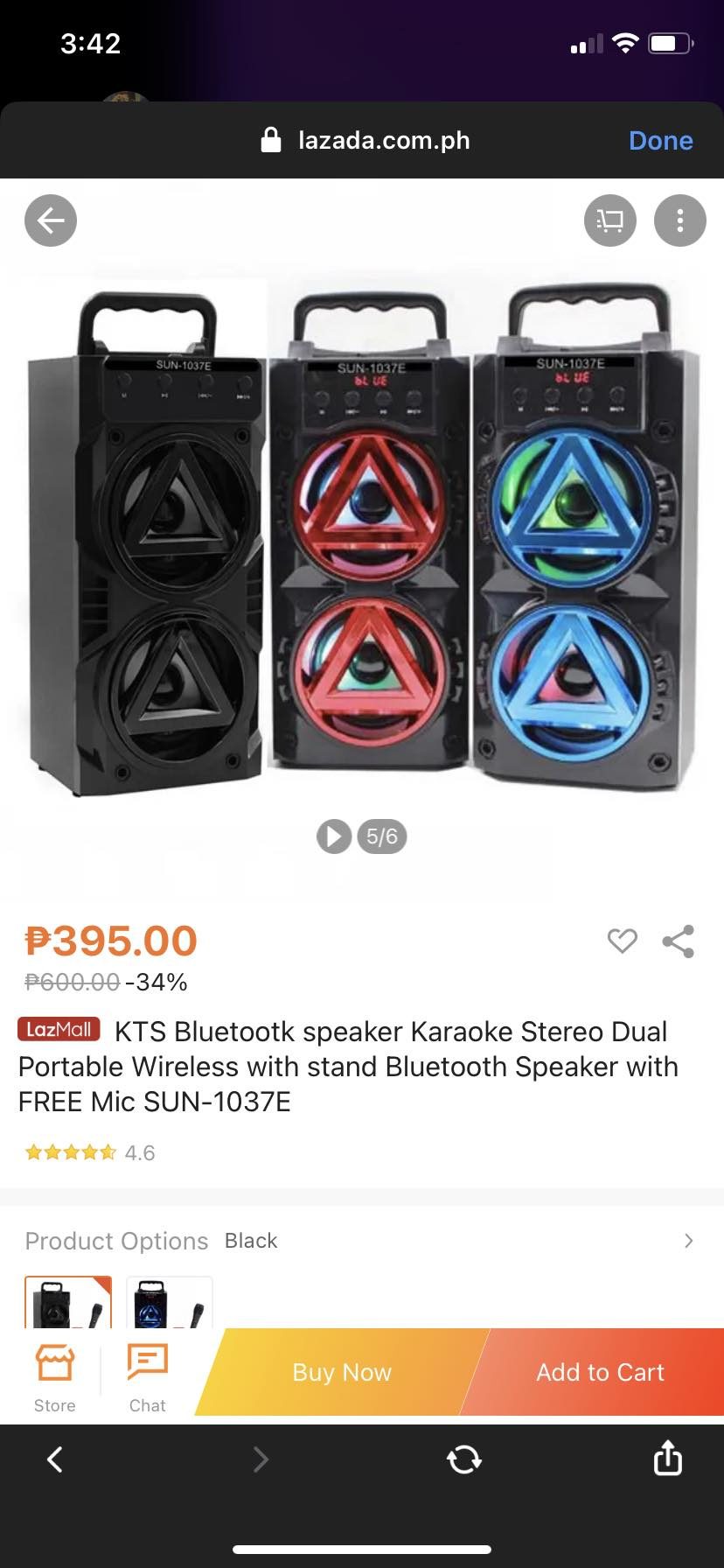Tap Buy Now
Image resolution: width=724 pixels, height=1568 pixels.
coord(341,1372)
